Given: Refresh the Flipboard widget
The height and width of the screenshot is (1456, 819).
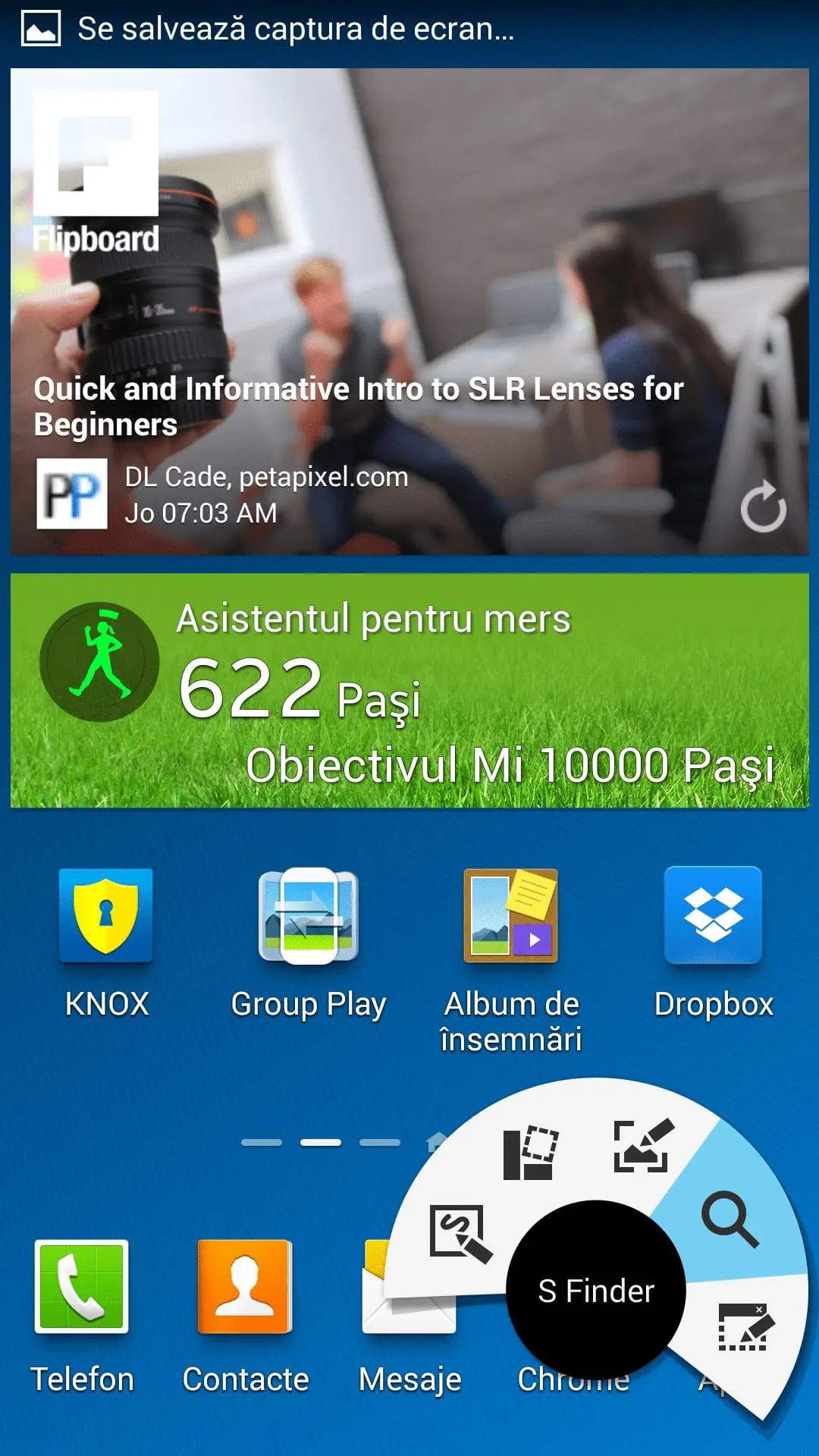Looking at the screenshot, I should pyautogui.click(x=763, y=506).
